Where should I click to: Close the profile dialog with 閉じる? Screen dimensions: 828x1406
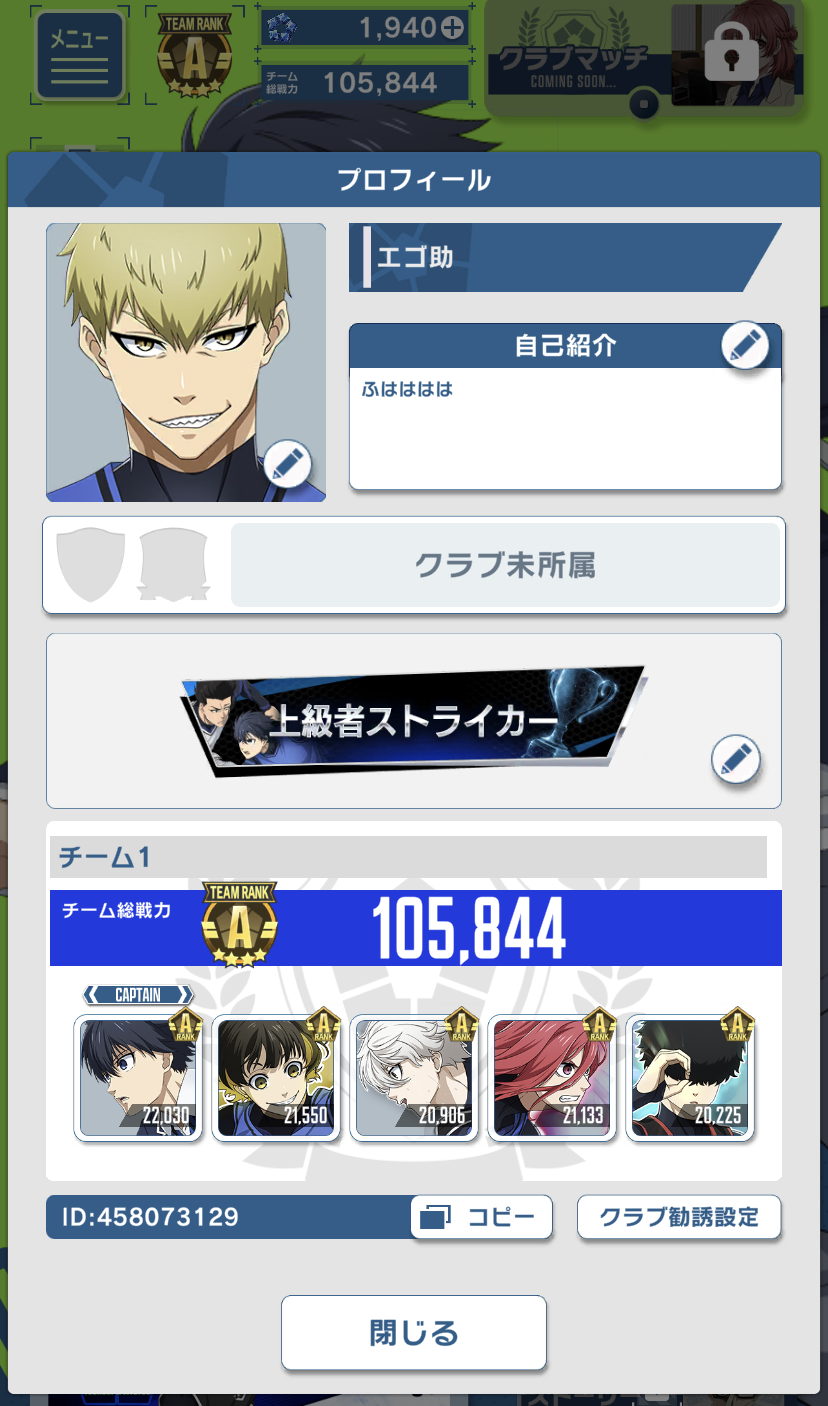[413, 1332]
